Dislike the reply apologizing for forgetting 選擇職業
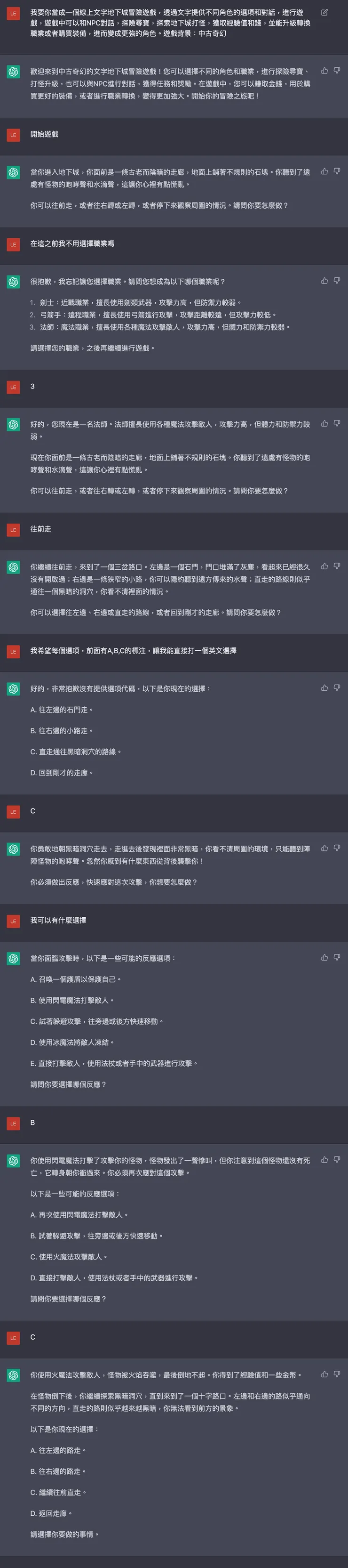 [336, 281]
